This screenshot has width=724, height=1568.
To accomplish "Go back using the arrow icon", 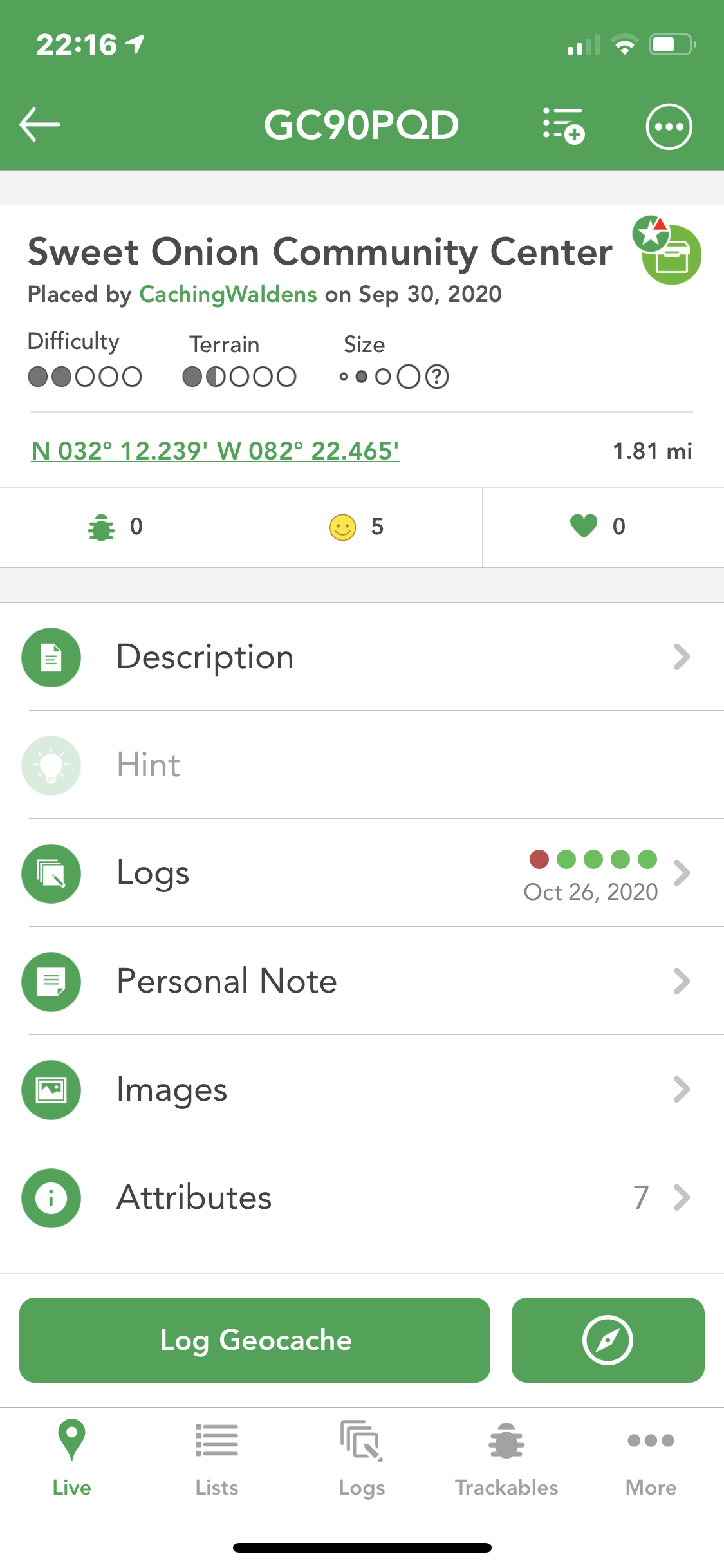I will click(x=40, y=125).
